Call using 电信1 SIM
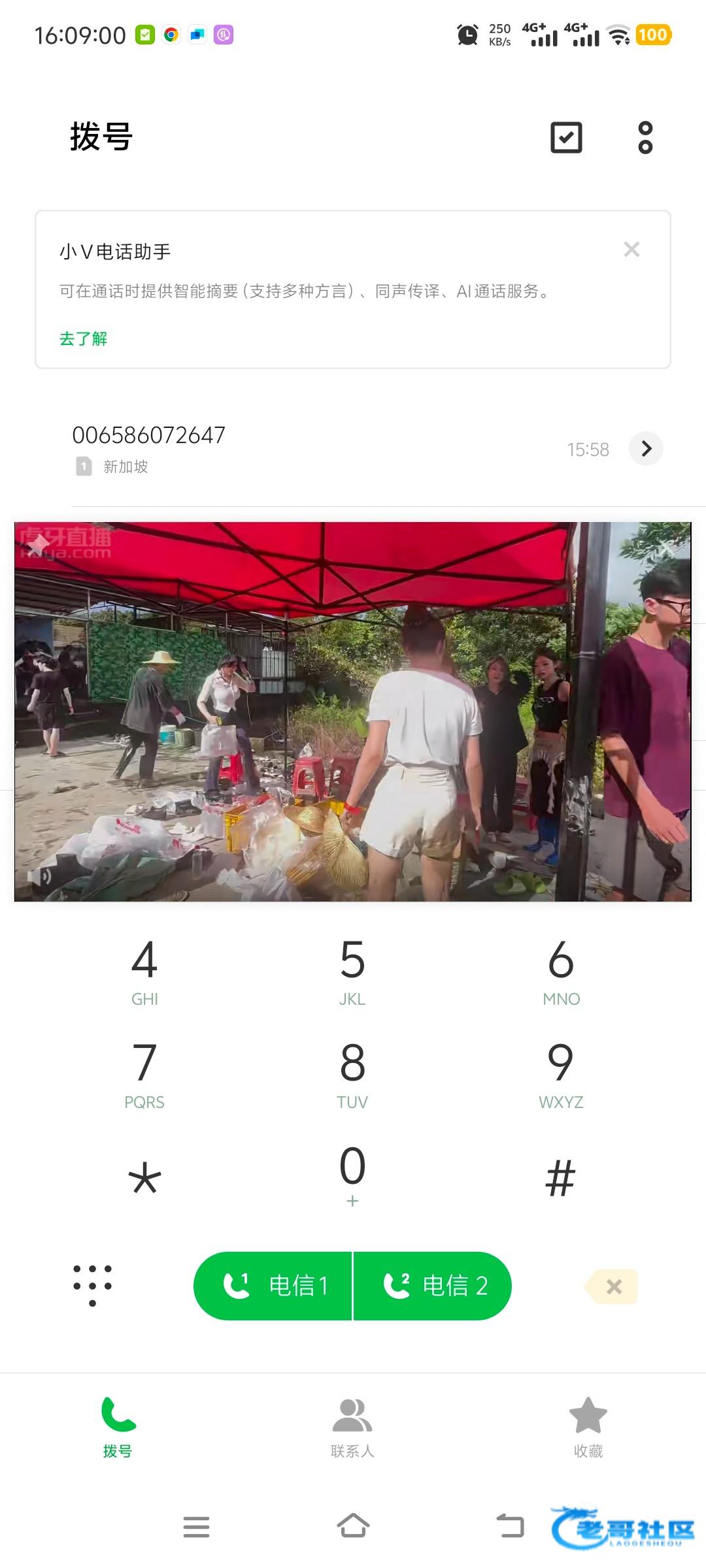Screen dimensions: 706x1568 click(273, 1286)
